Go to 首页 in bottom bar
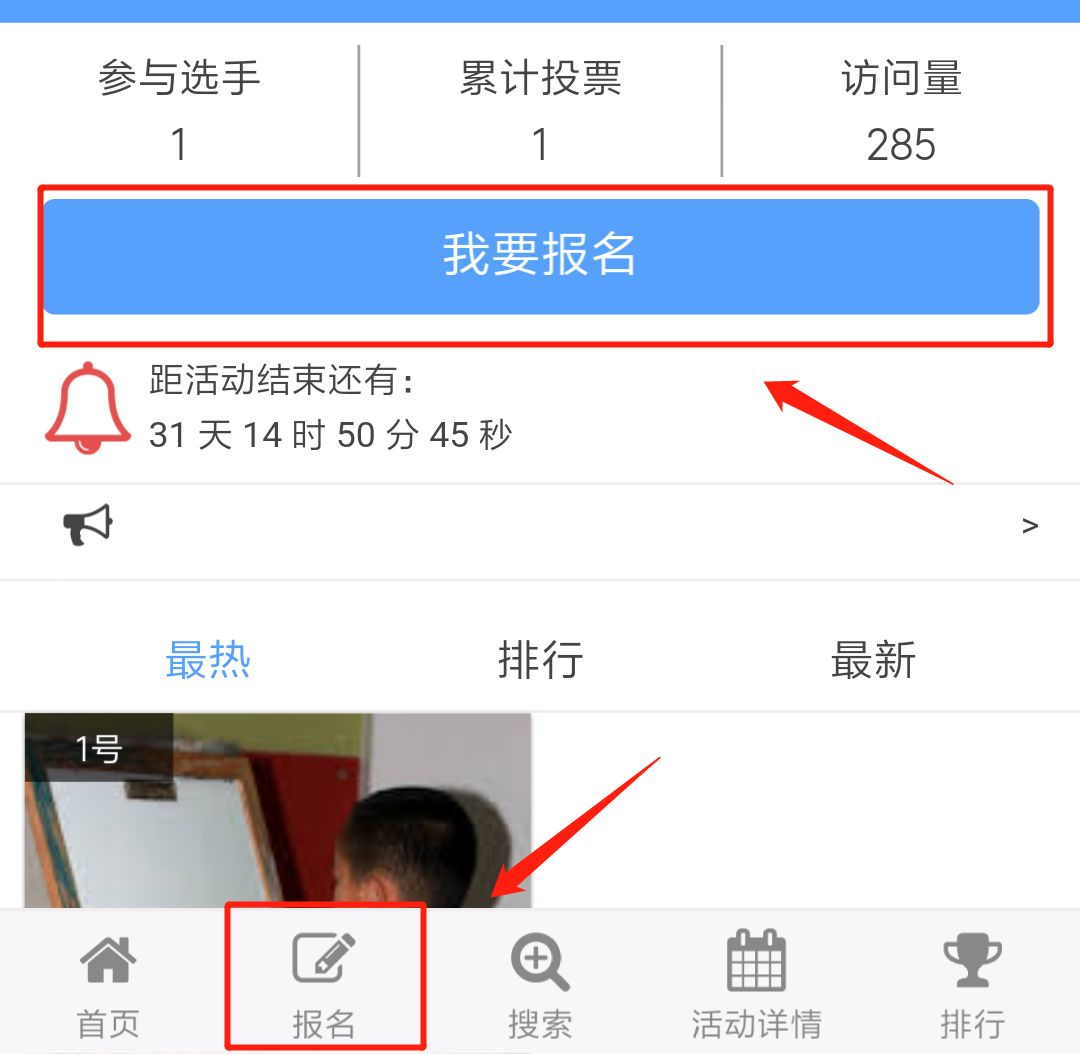 coord(108,984)
